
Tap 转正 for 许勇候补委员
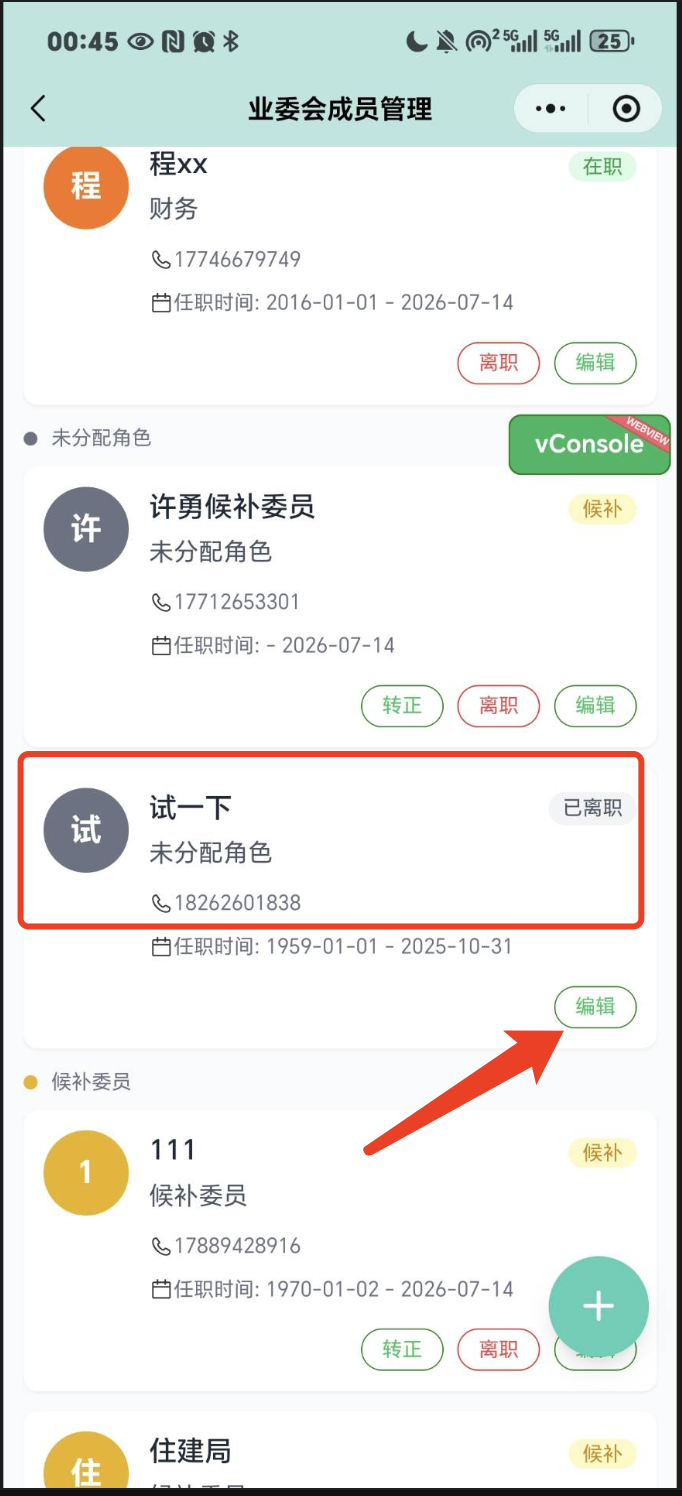401,706
